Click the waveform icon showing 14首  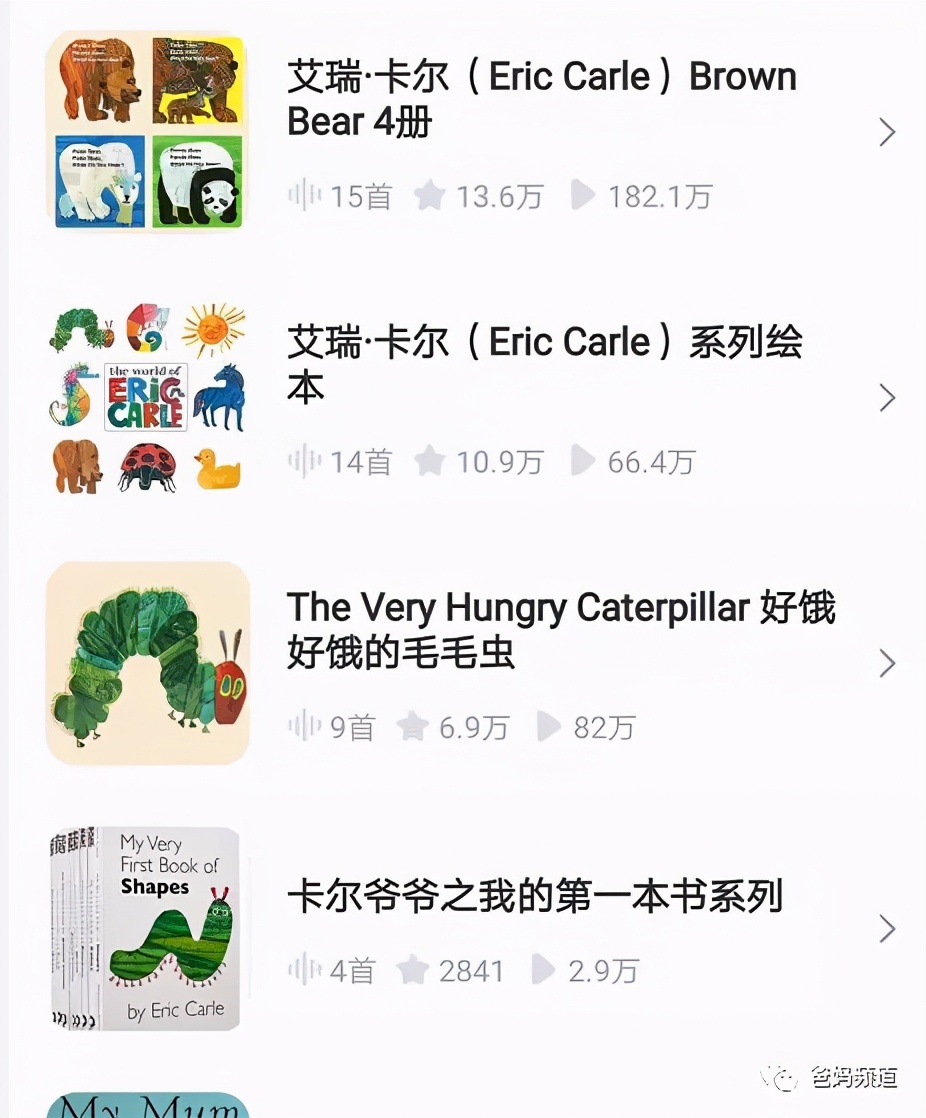coord(305,461)
